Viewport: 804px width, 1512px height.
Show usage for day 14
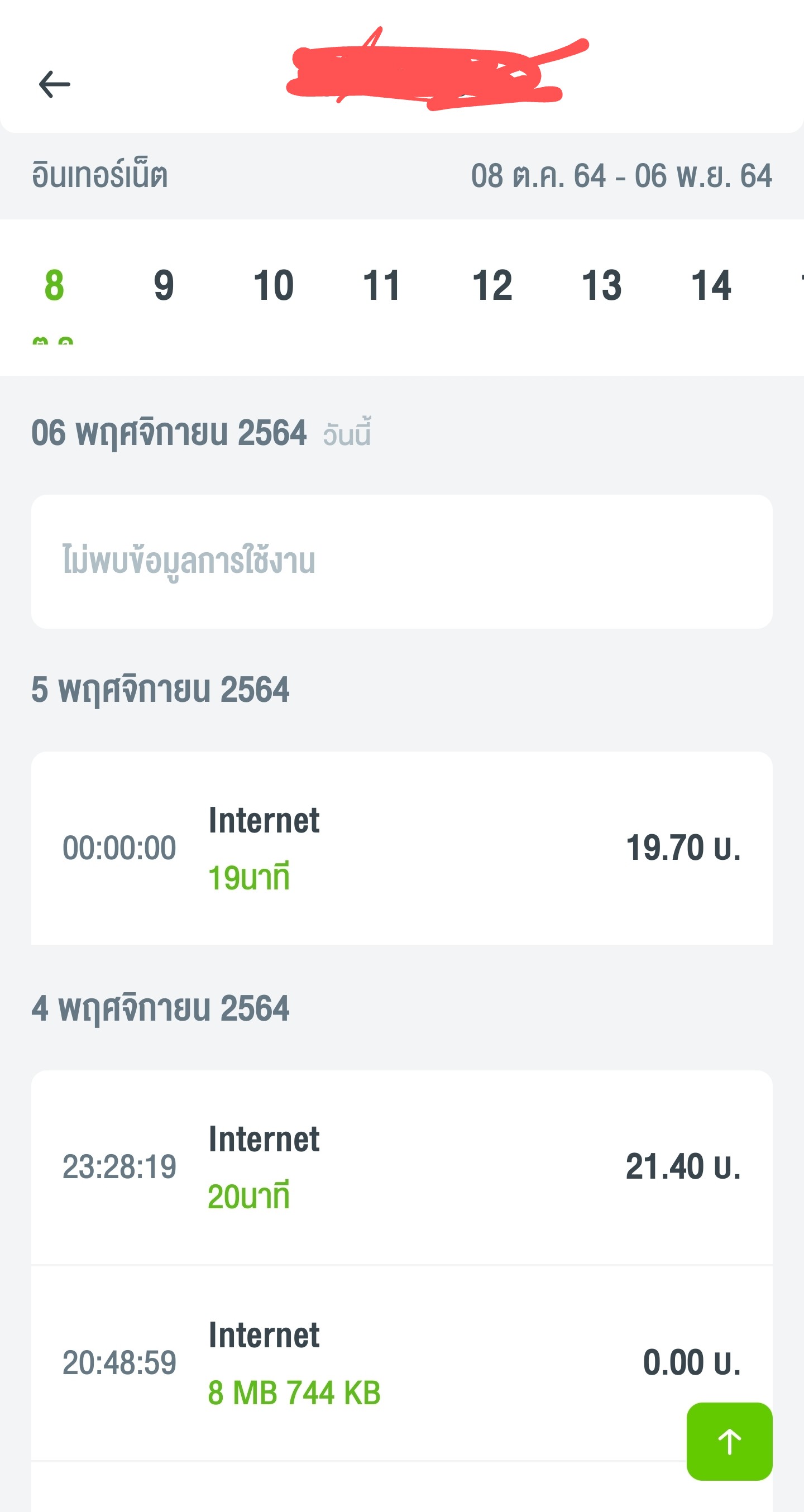click(x=711, y=286)
